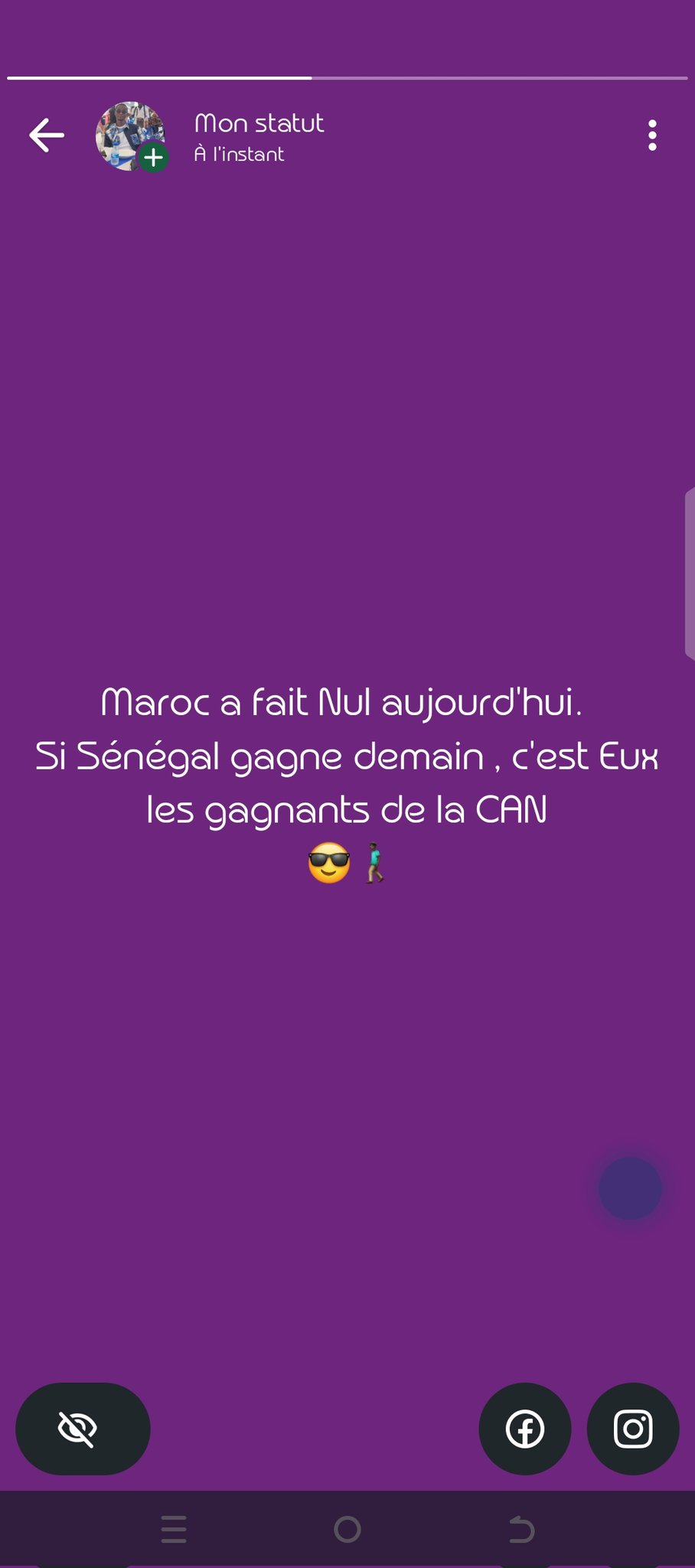Go back from my status view
Viewport: 695px width, 1568px height.
(47, 136)
